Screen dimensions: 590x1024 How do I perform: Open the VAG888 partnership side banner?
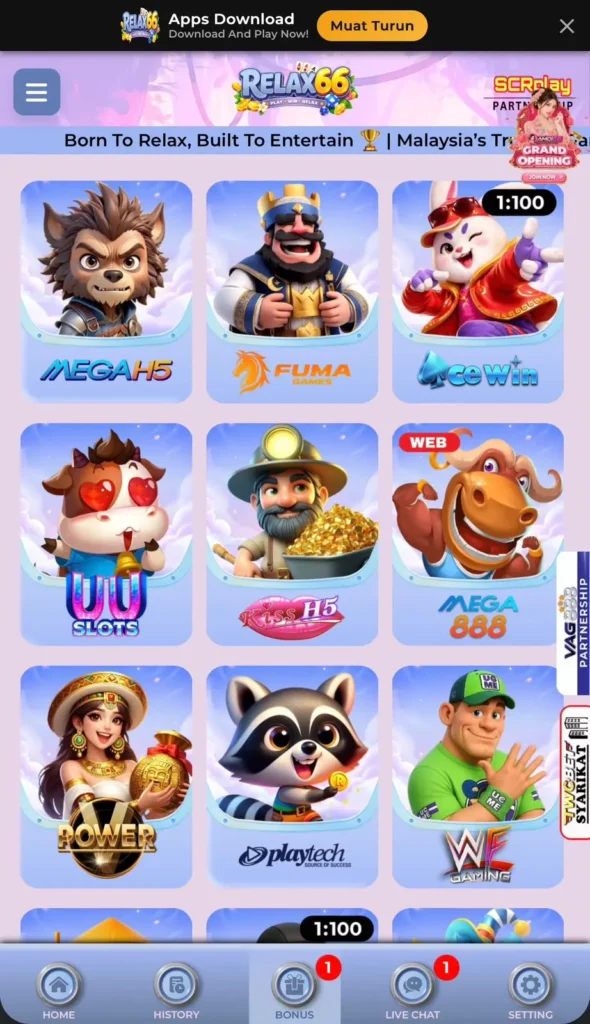tap(574, 623)
